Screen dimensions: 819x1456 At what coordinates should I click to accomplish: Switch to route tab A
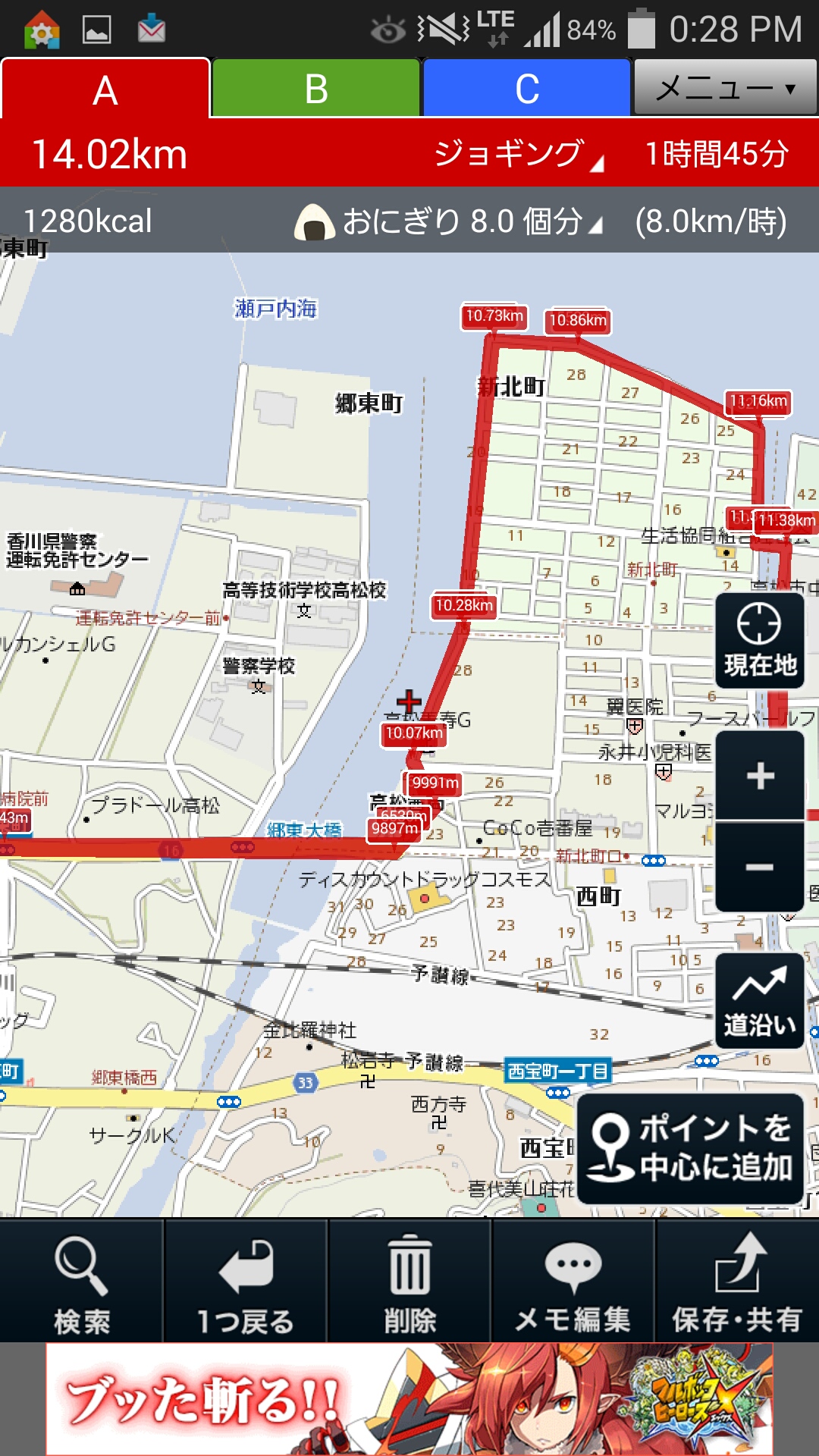click(105, 90)
